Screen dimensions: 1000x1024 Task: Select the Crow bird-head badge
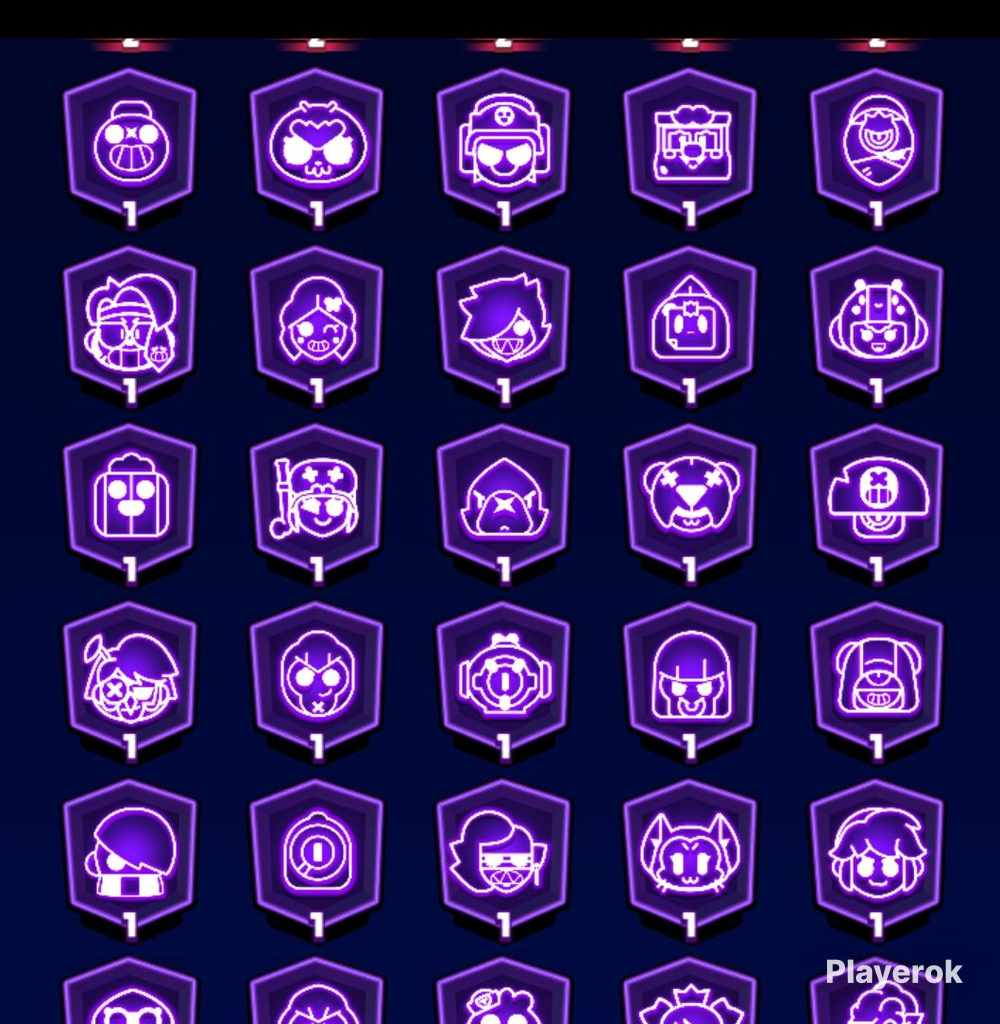pyautogui.click(x=503, y=500)
